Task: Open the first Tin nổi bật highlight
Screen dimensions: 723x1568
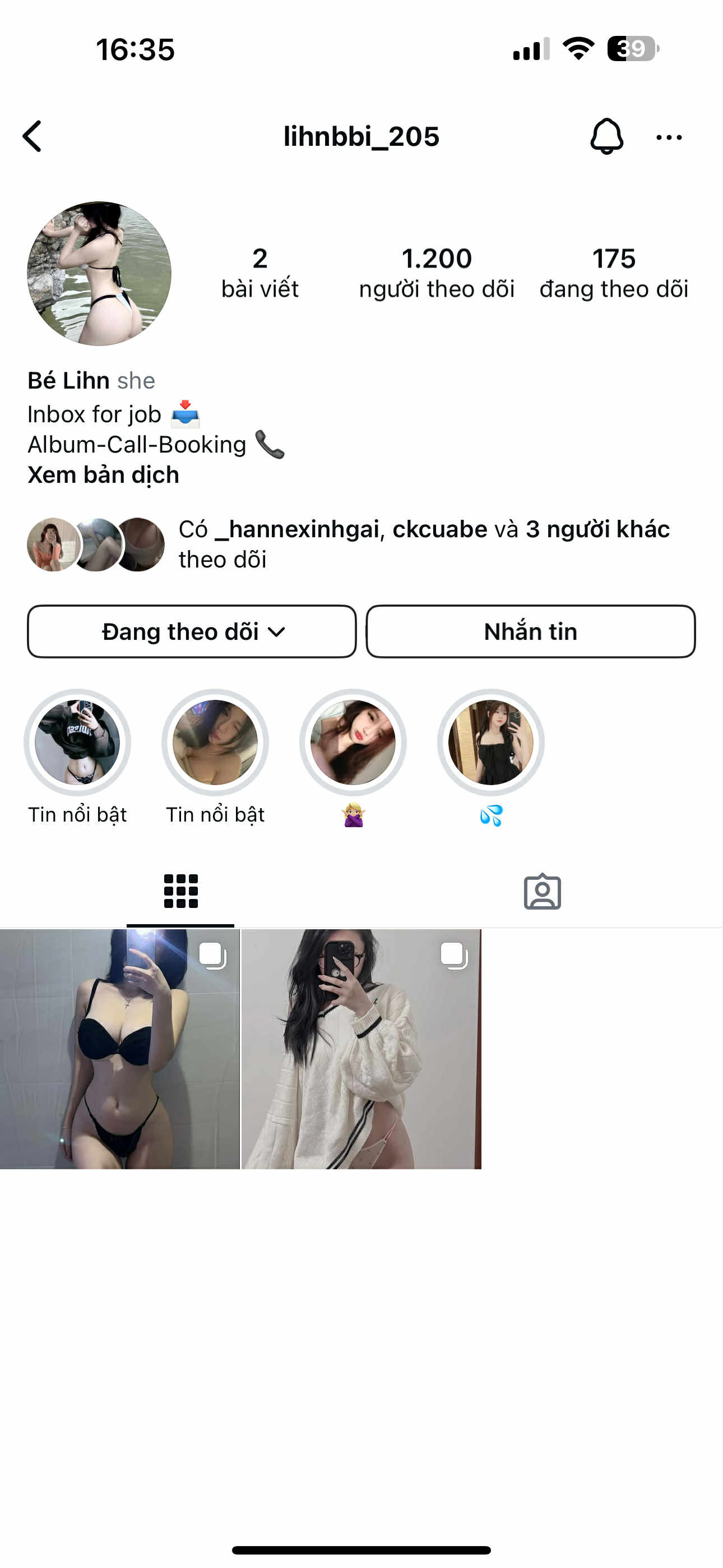Action: (x=77, y=743)
